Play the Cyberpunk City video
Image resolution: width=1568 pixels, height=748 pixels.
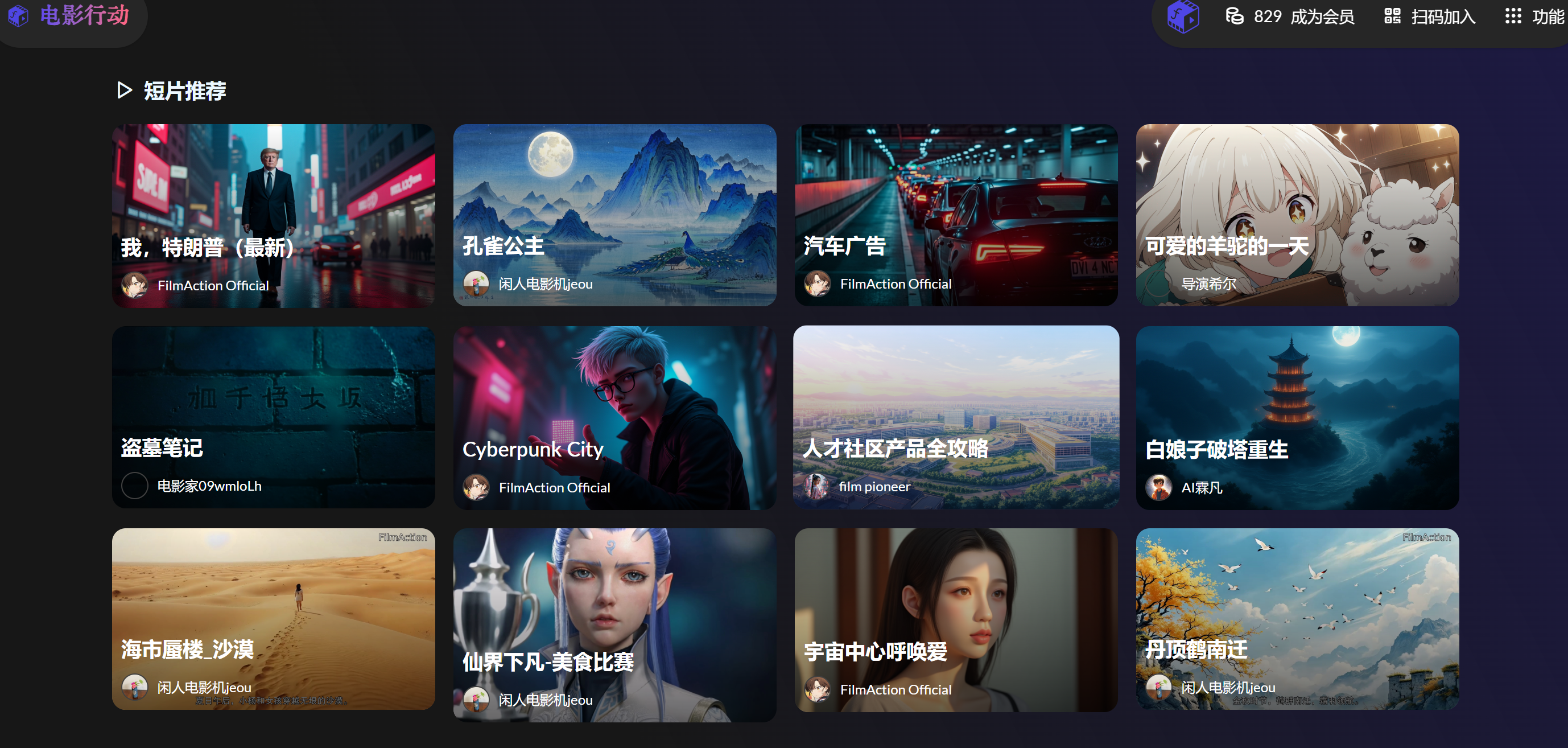coord(614,417)
